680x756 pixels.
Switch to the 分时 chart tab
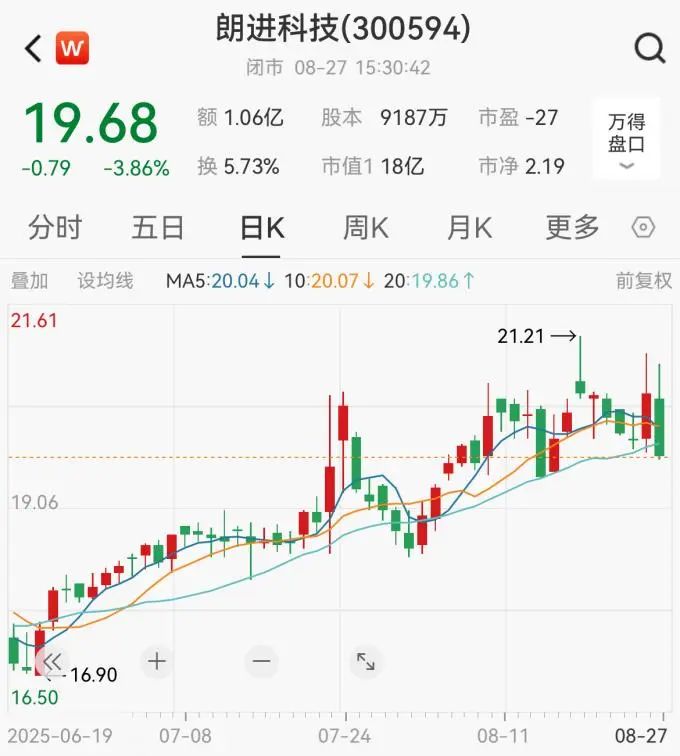[55, 228]
